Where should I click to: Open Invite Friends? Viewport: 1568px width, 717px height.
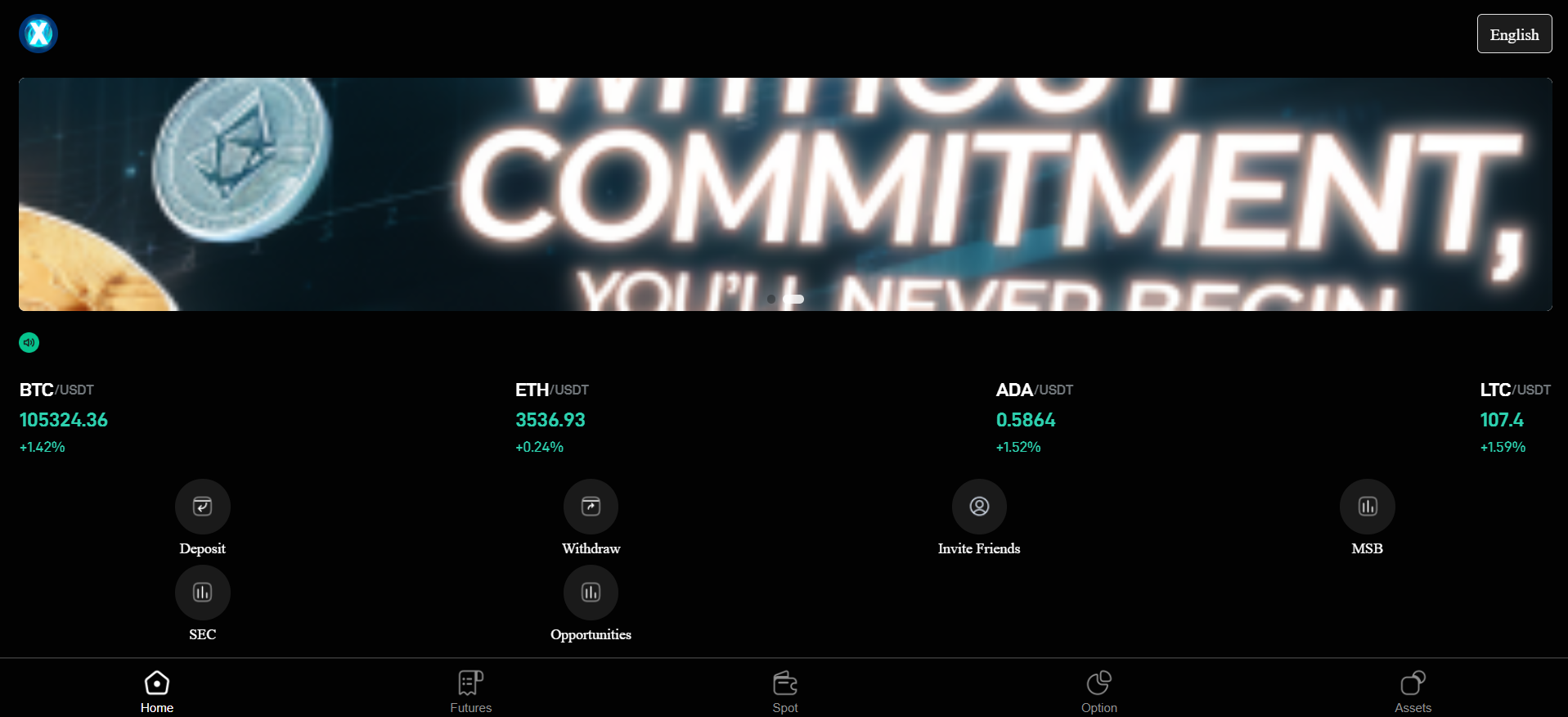[978, 507]
